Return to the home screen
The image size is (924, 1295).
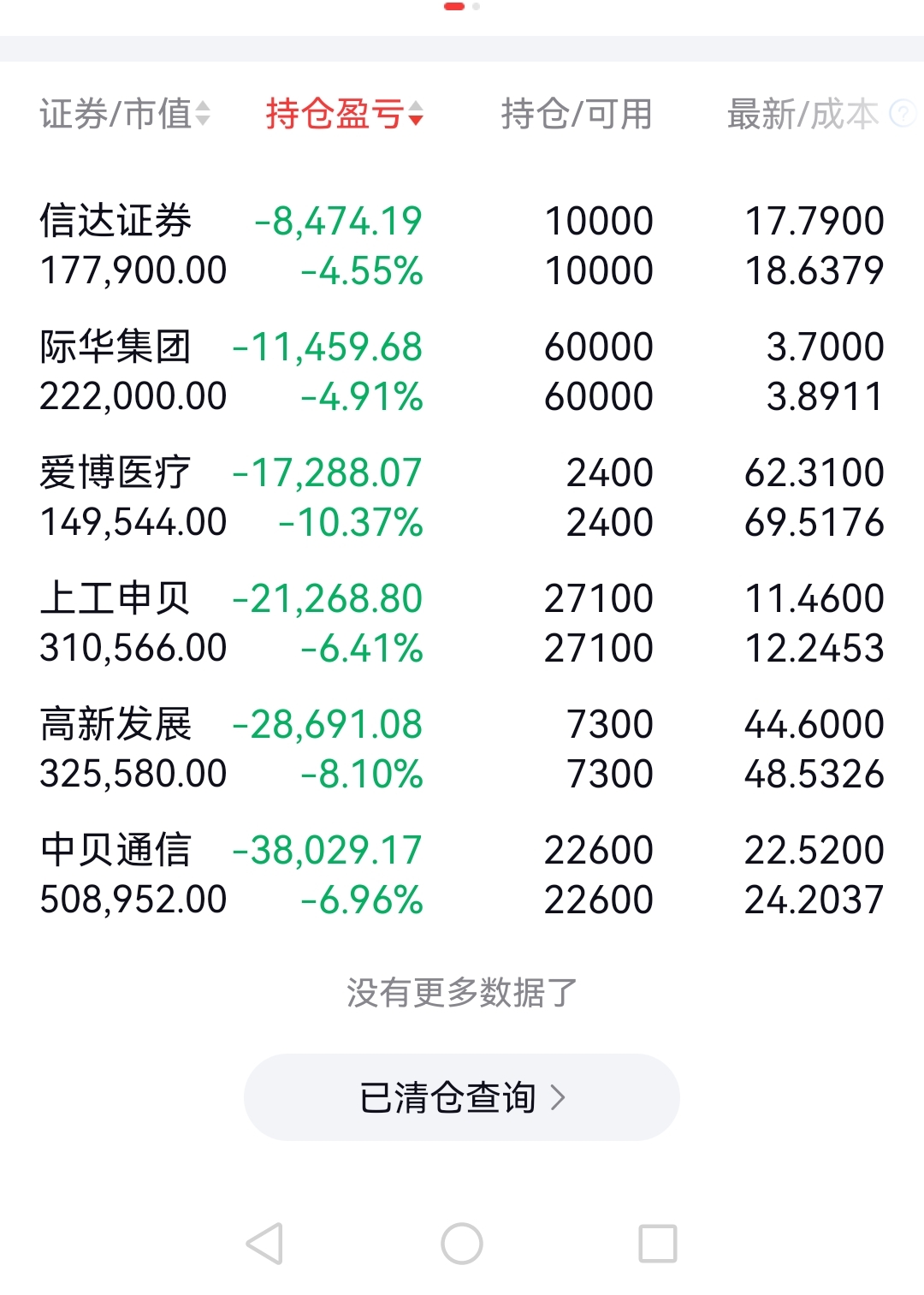[462, 1244]
